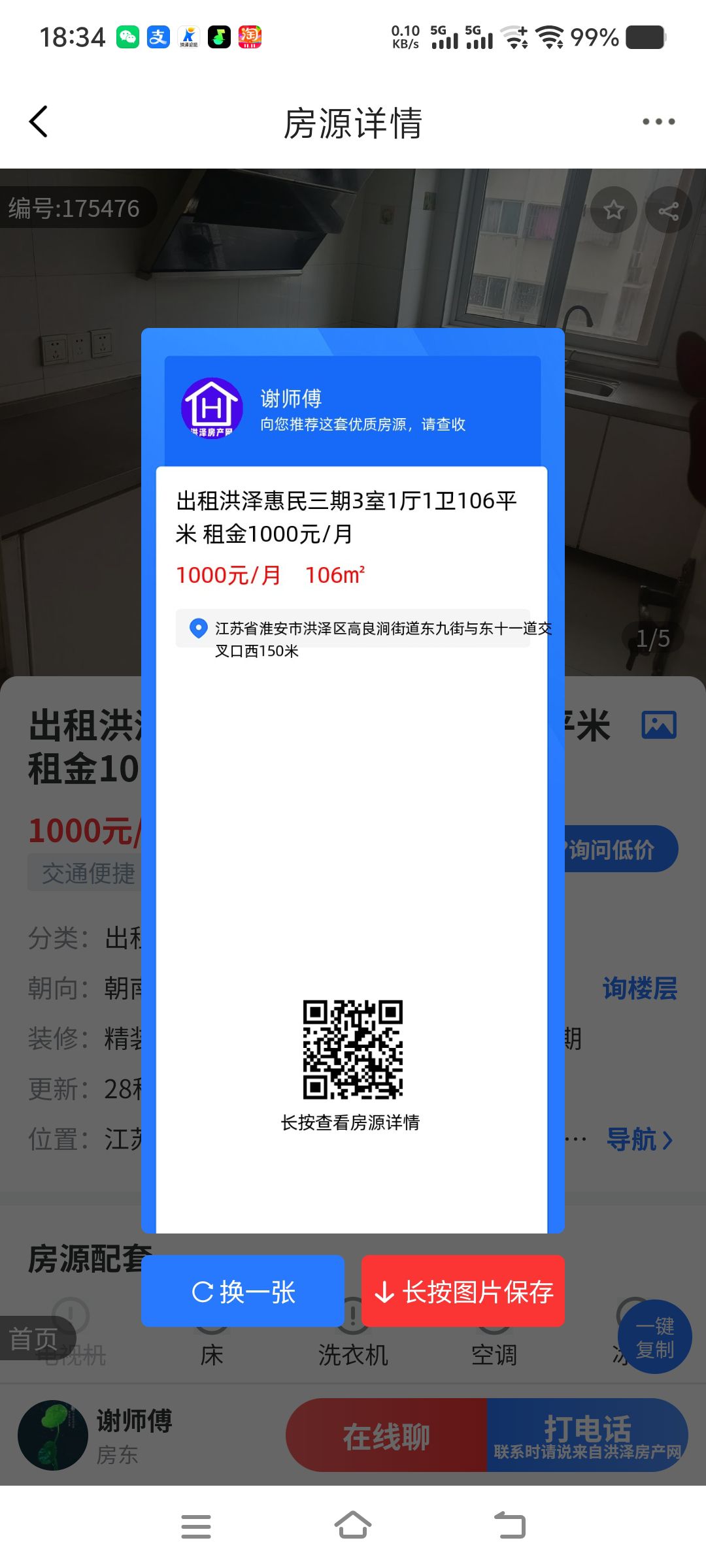
Task: Open the three-dot overflow menu
Action: (658, 122)
